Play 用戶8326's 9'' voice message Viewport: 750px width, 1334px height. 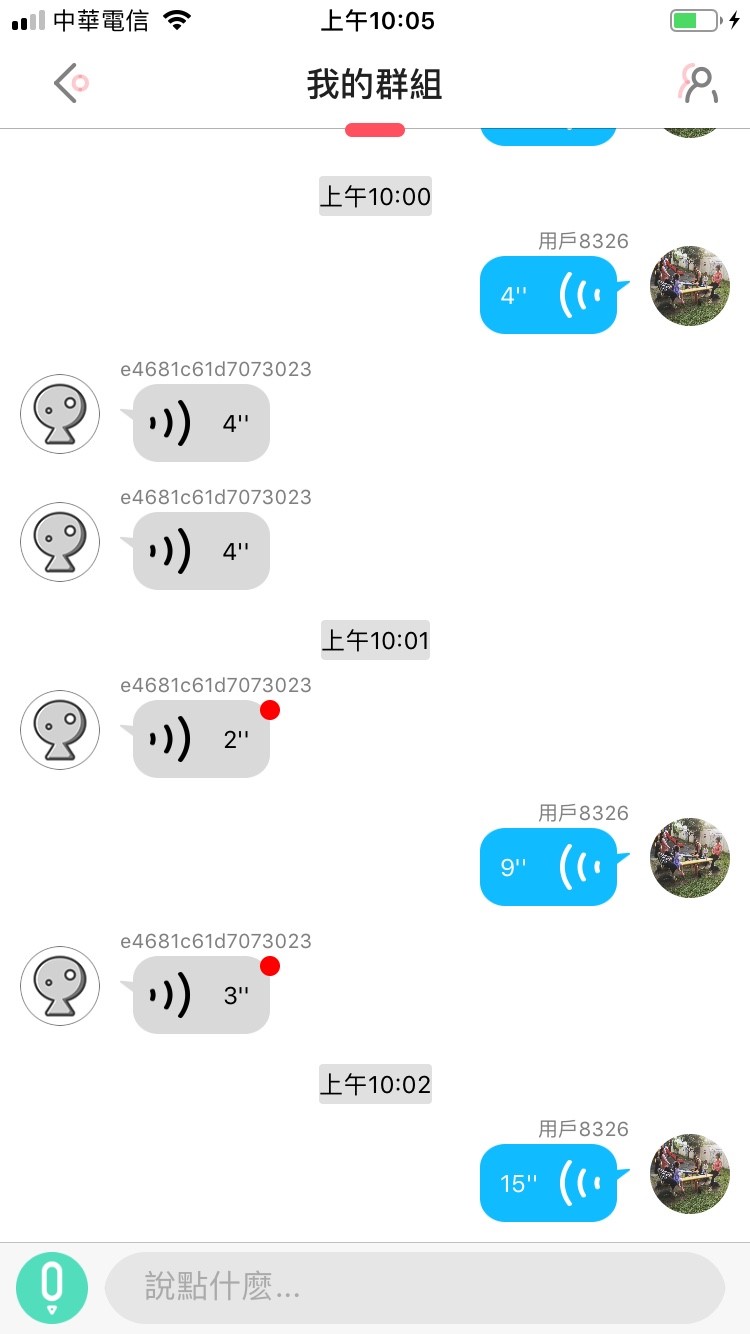(x=548, y=867)
